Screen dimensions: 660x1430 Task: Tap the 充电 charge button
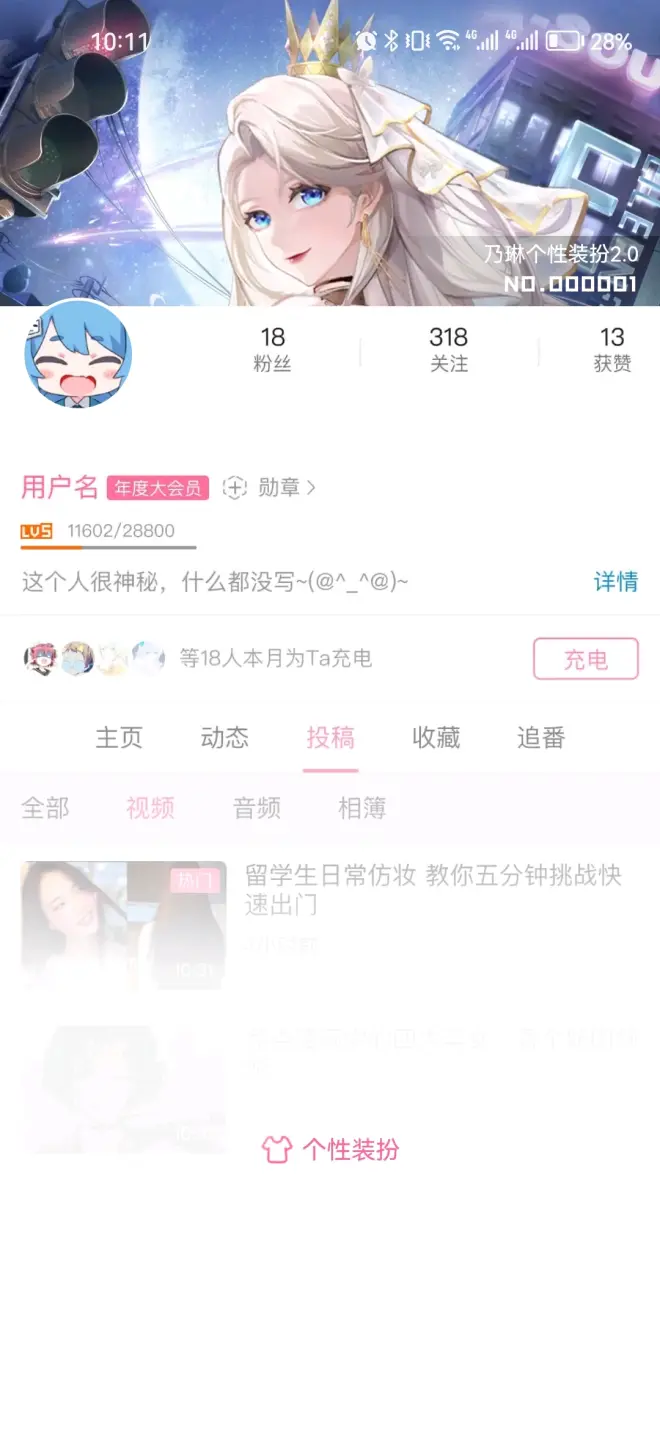pyautogui.click(x=585, y=659)
